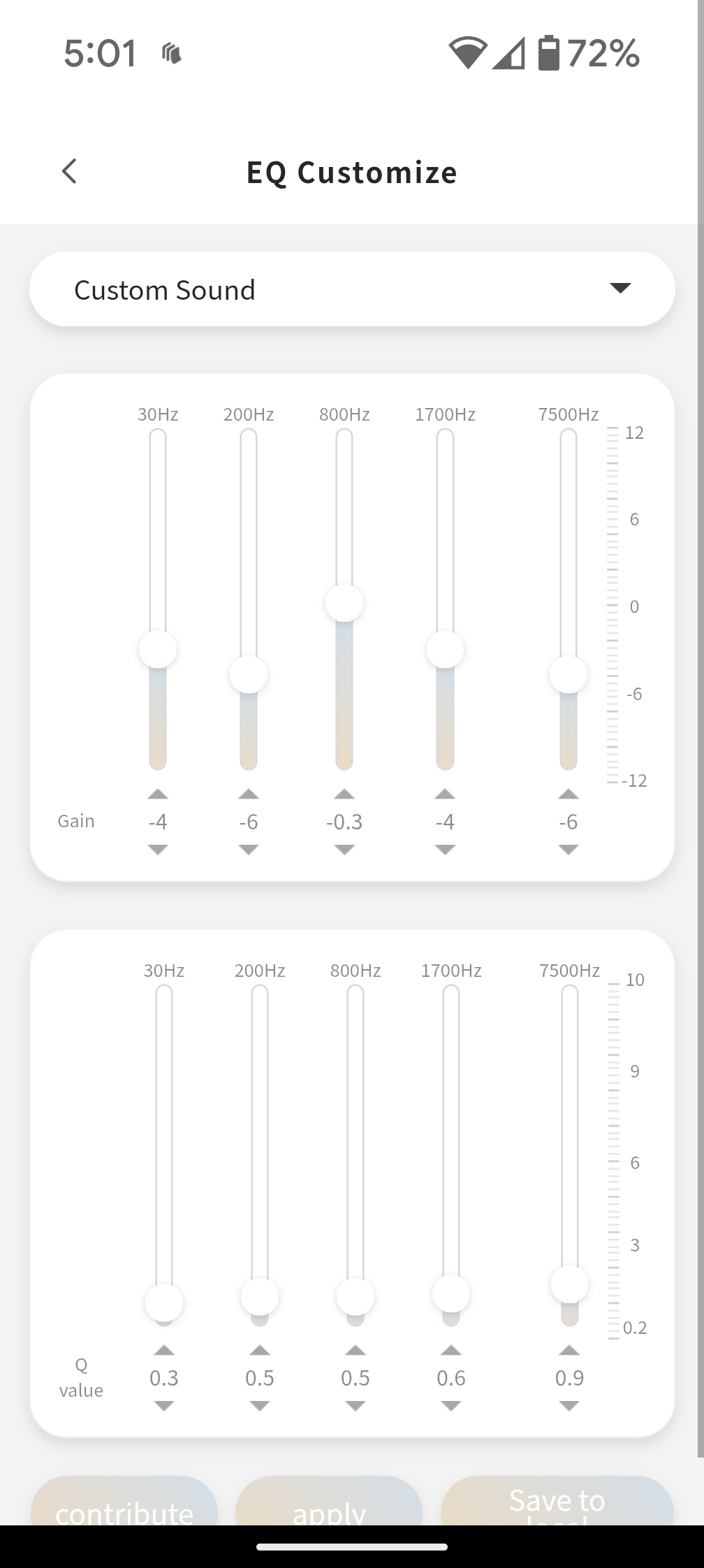The image size is (704, 1568).
Task: Increase the 30Hz Q value
Action: pos(164,1349)
